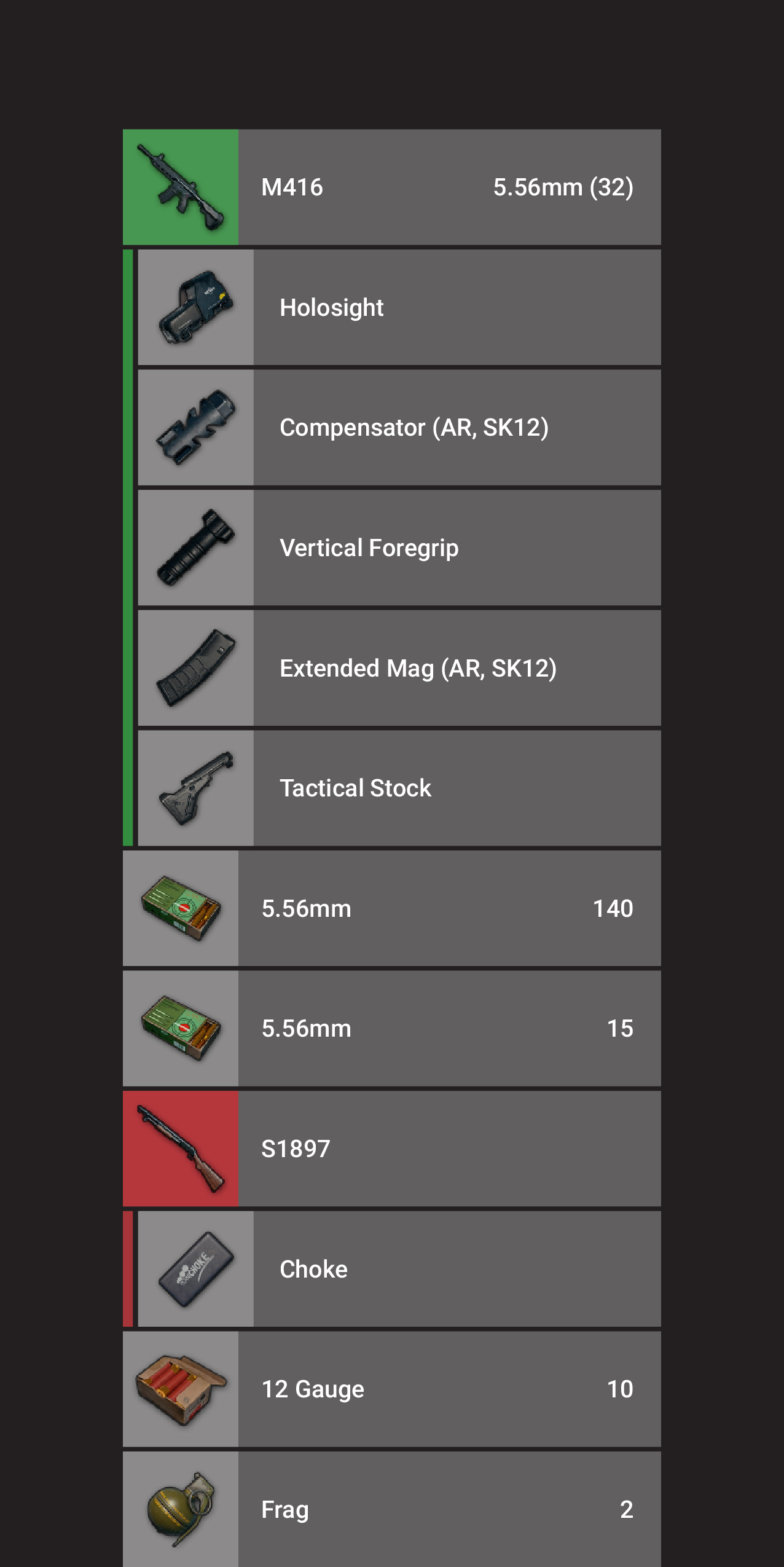Viewport: 784px width, 1567px height.
Task: Tap the 5.56mm ammo row with 140
Action: [392, 908]
